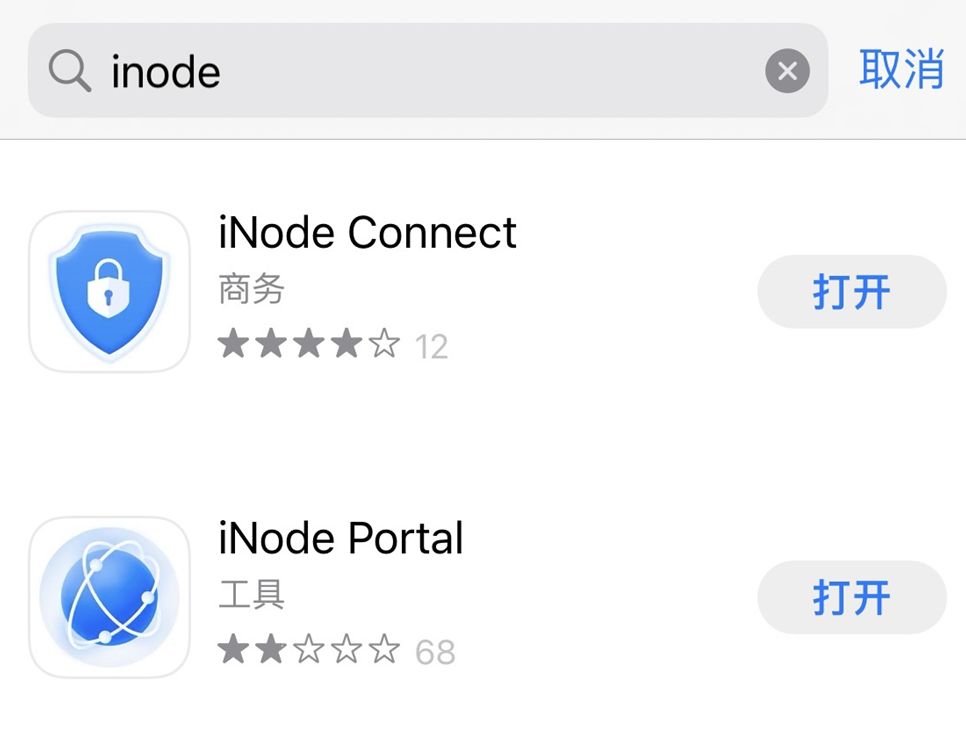View the iNode Connect app details

[x=367, y=234]
